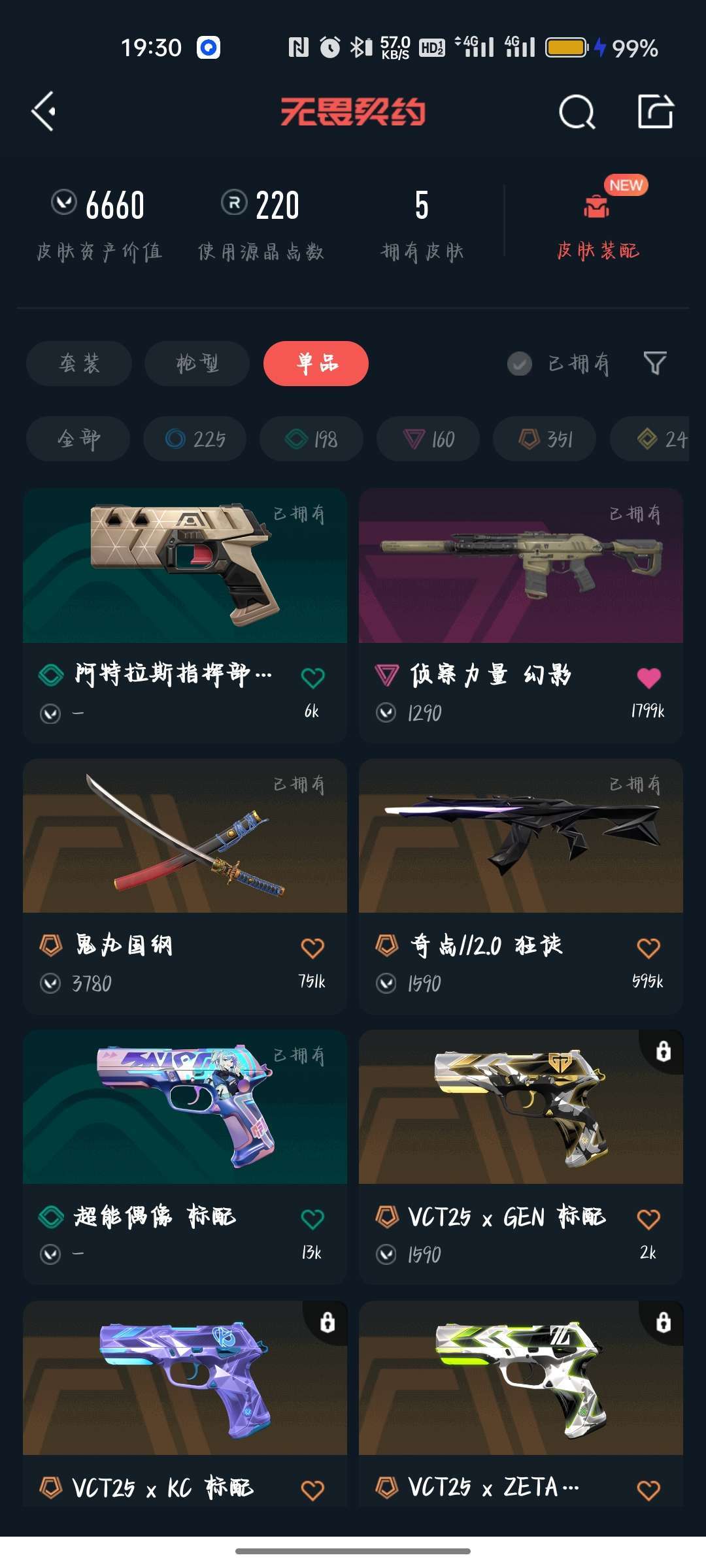This screenshot has height=1568, width=706.
Task: Toggle the 已拥有 owned checkbox
Action: coord(520,364)
